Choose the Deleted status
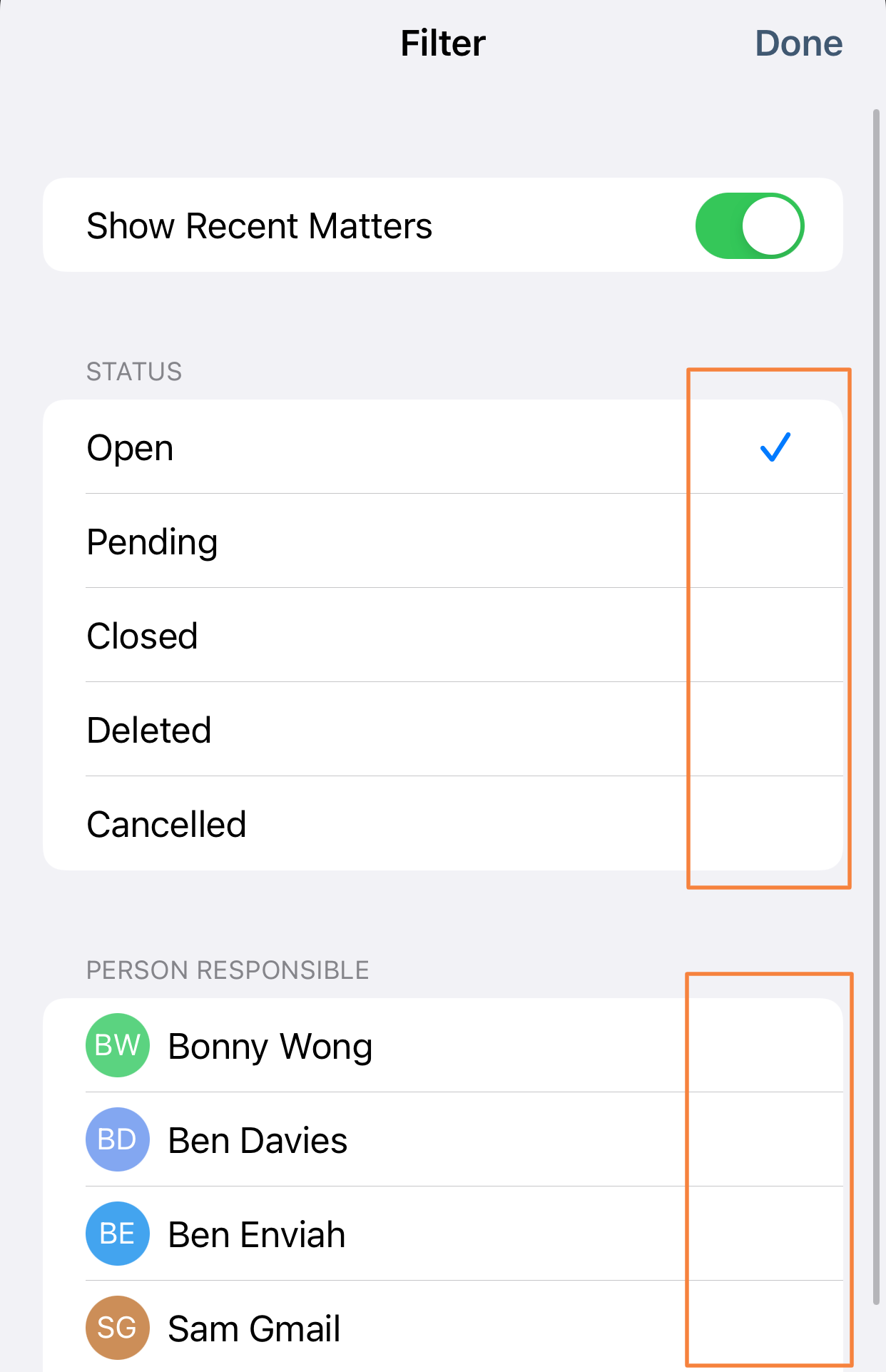The height and width of the screenshot is (1372, 886). [442, 730]
